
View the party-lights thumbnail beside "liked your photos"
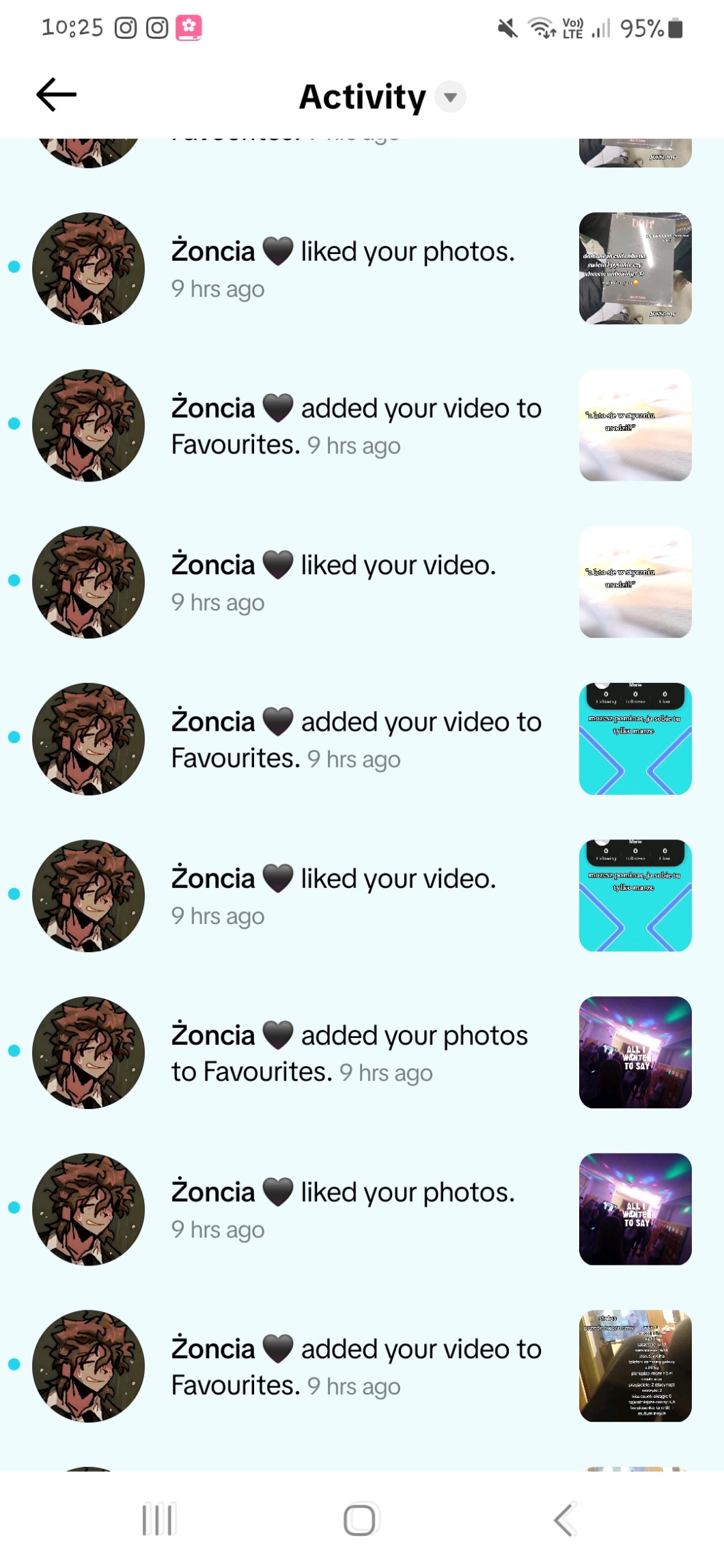(635, 1209)
